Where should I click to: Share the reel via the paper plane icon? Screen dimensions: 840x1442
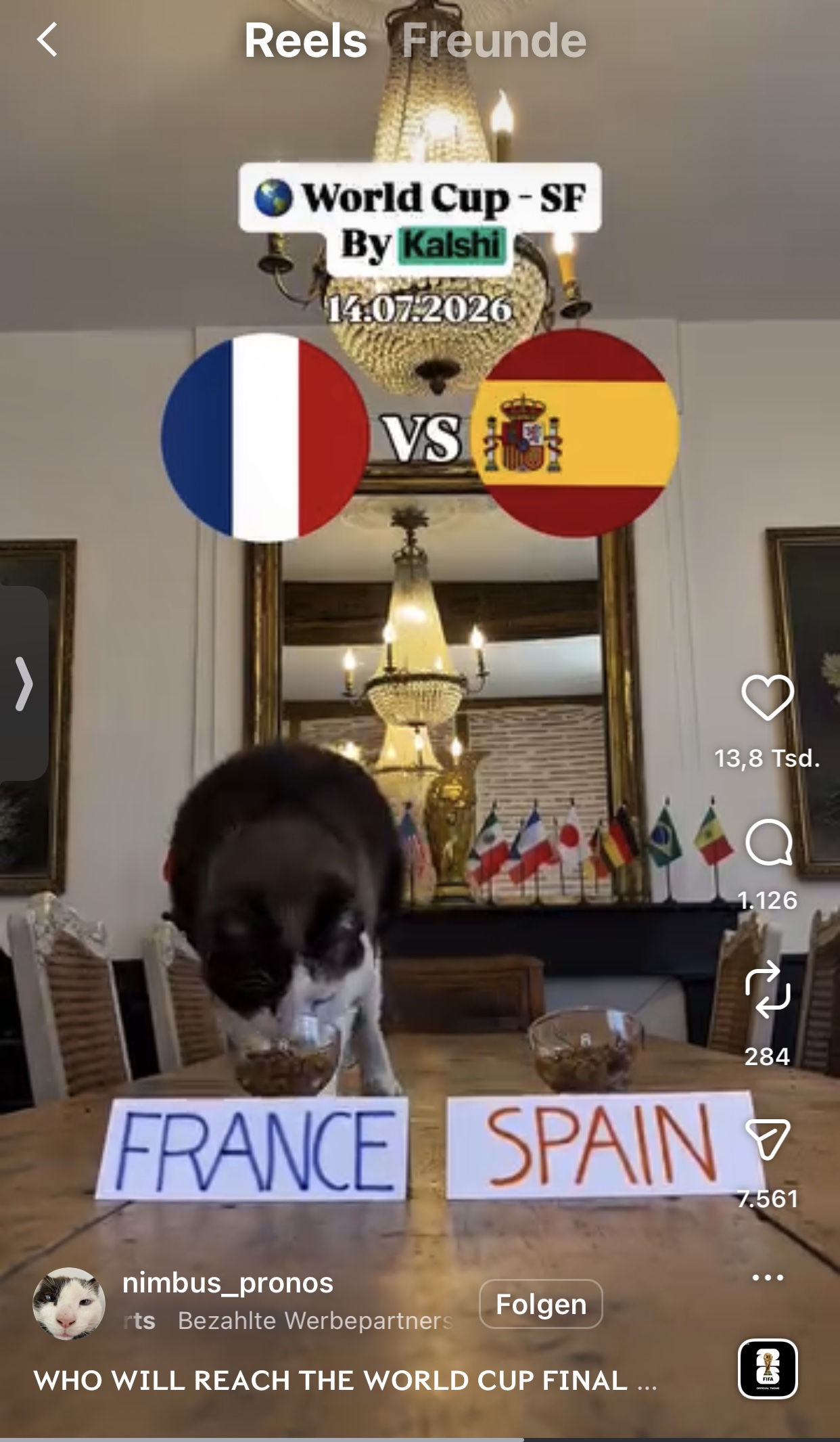point(768,1140)
